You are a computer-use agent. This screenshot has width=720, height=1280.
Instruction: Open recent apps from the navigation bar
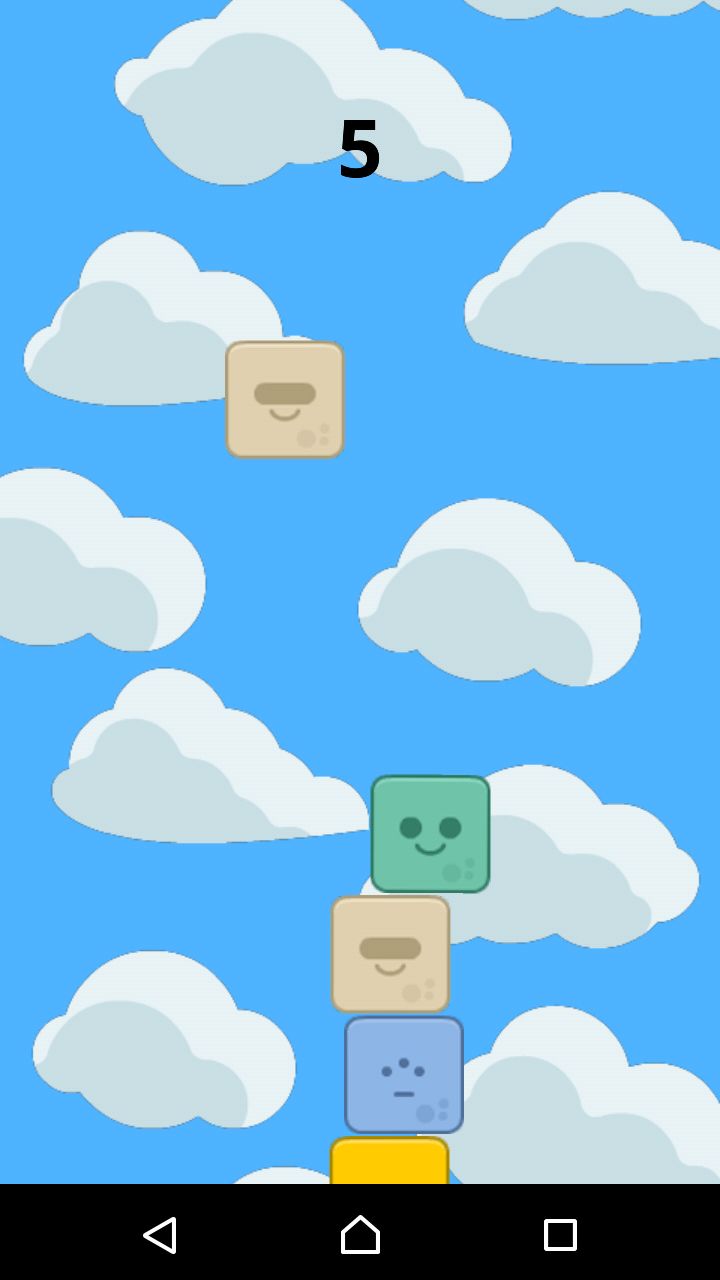[560, 1235]
